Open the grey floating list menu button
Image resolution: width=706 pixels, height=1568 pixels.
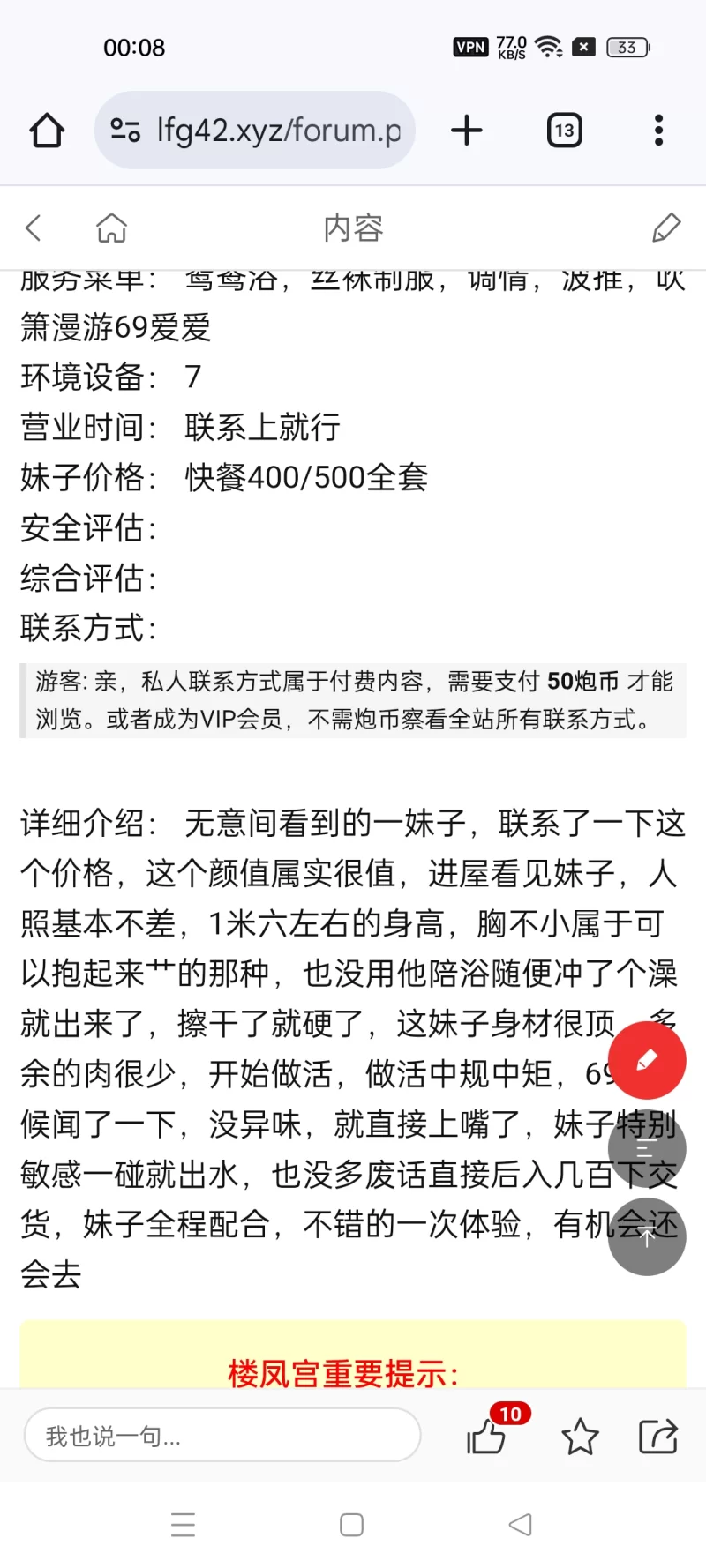point(647,1148)
